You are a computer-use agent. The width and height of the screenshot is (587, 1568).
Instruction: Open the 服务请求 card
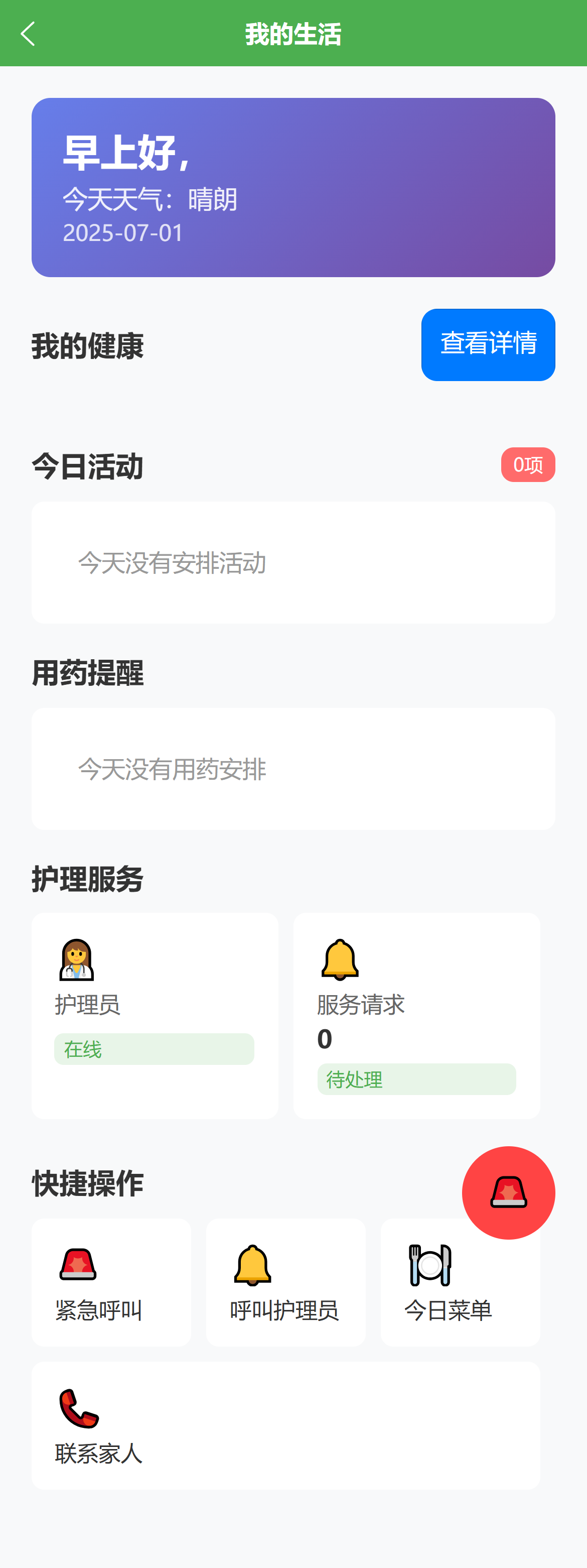(416, 1015)
